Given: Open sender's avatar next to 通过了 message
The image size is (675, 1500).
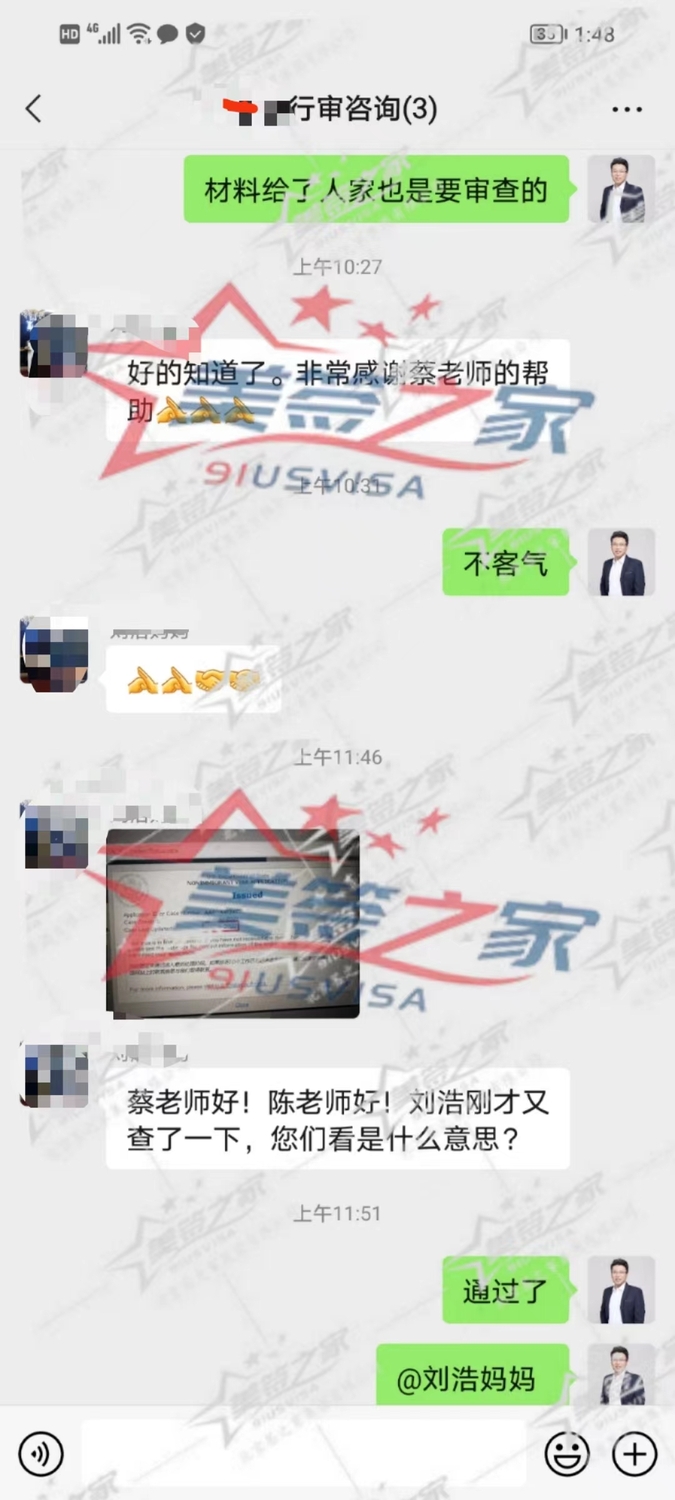Looking at the screenshot, I should pyautogui.click(x=620, y=1290).
